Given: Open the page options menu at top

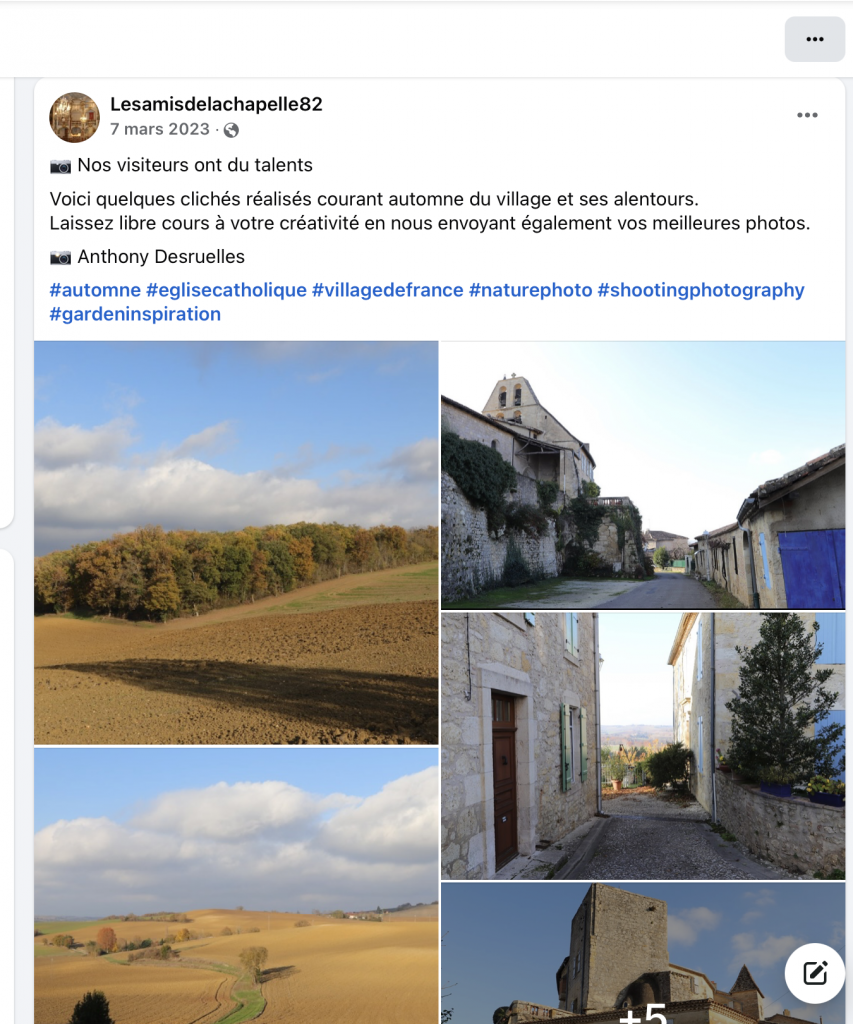Looking at the screenshot, I should 814,40.
